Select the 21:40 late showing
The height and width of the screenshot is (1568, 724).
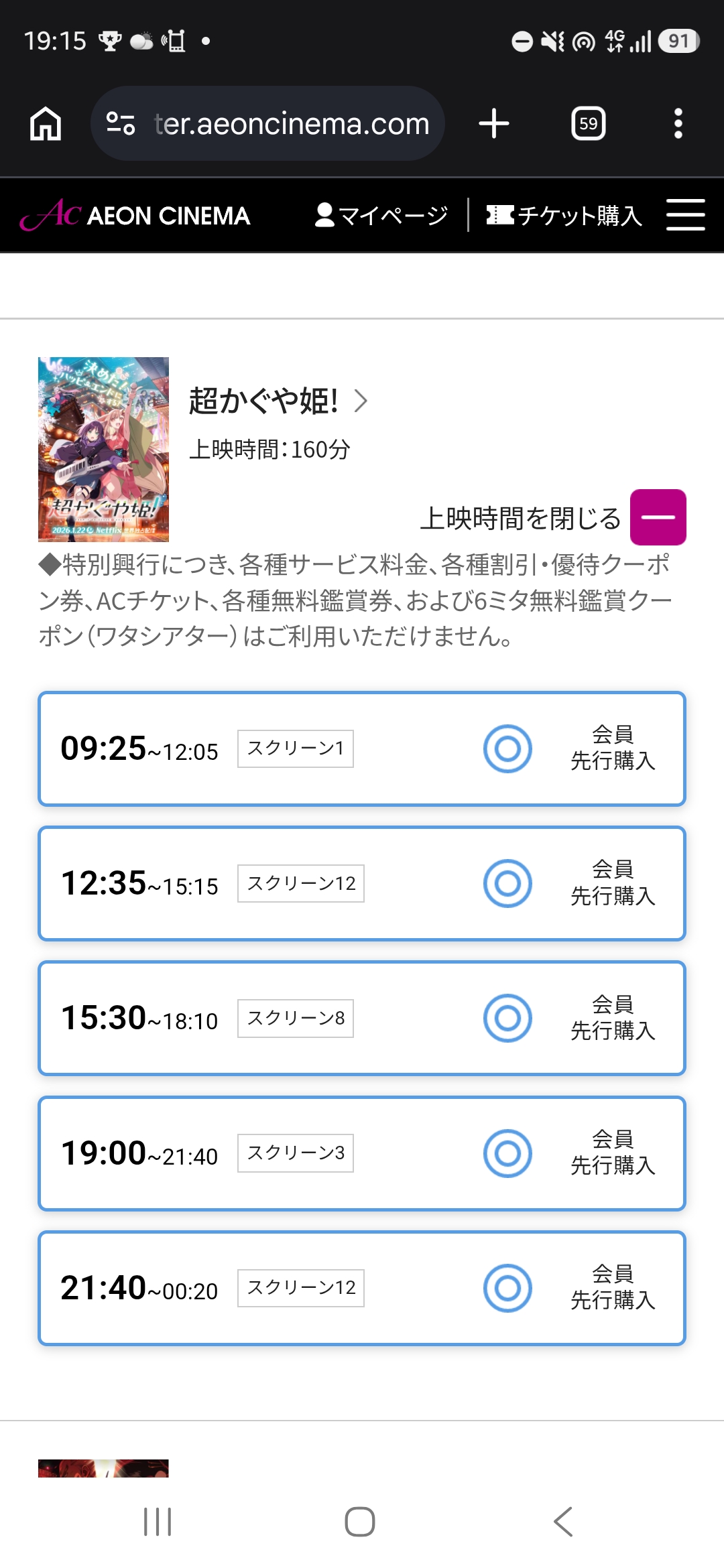[x=362, y=1288]
